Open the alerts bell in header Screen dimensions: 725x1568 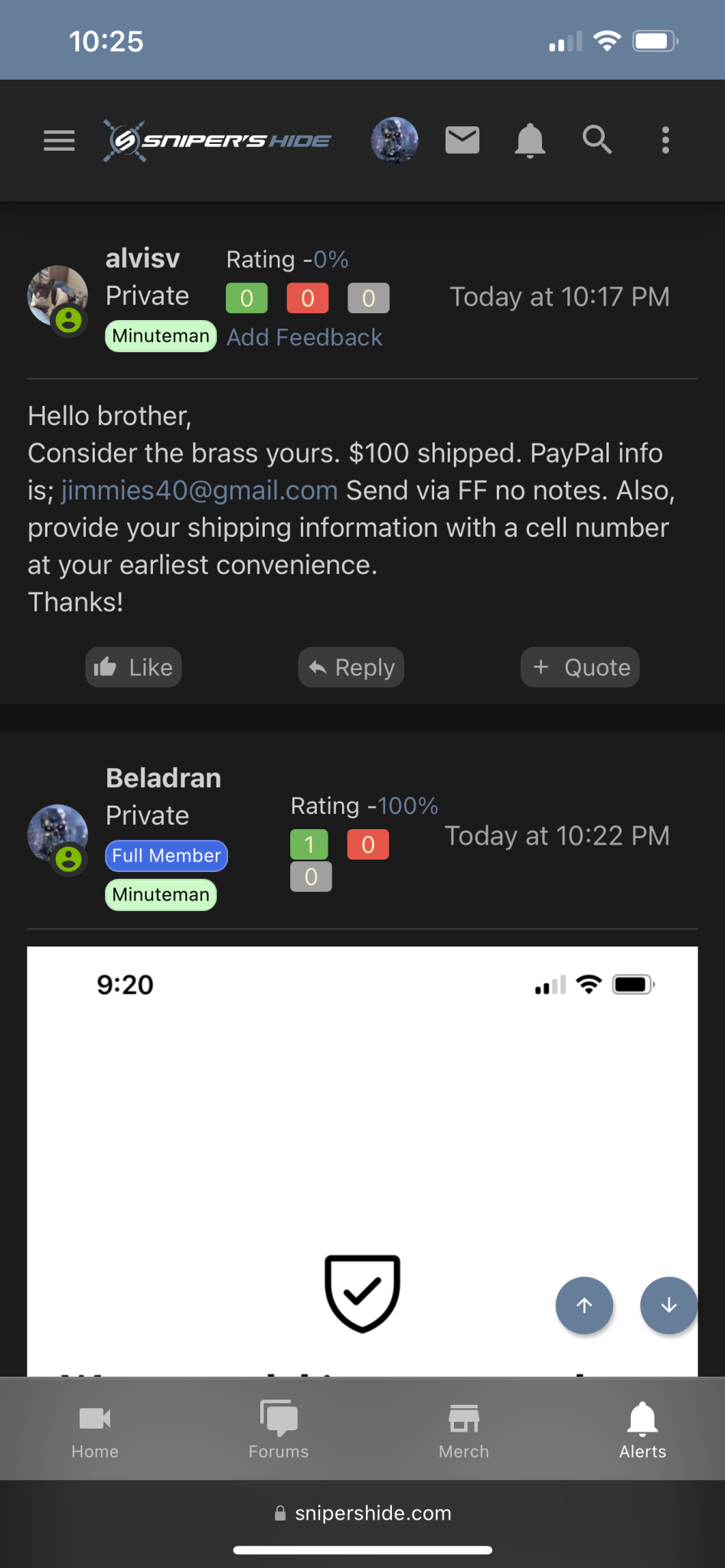530,141
